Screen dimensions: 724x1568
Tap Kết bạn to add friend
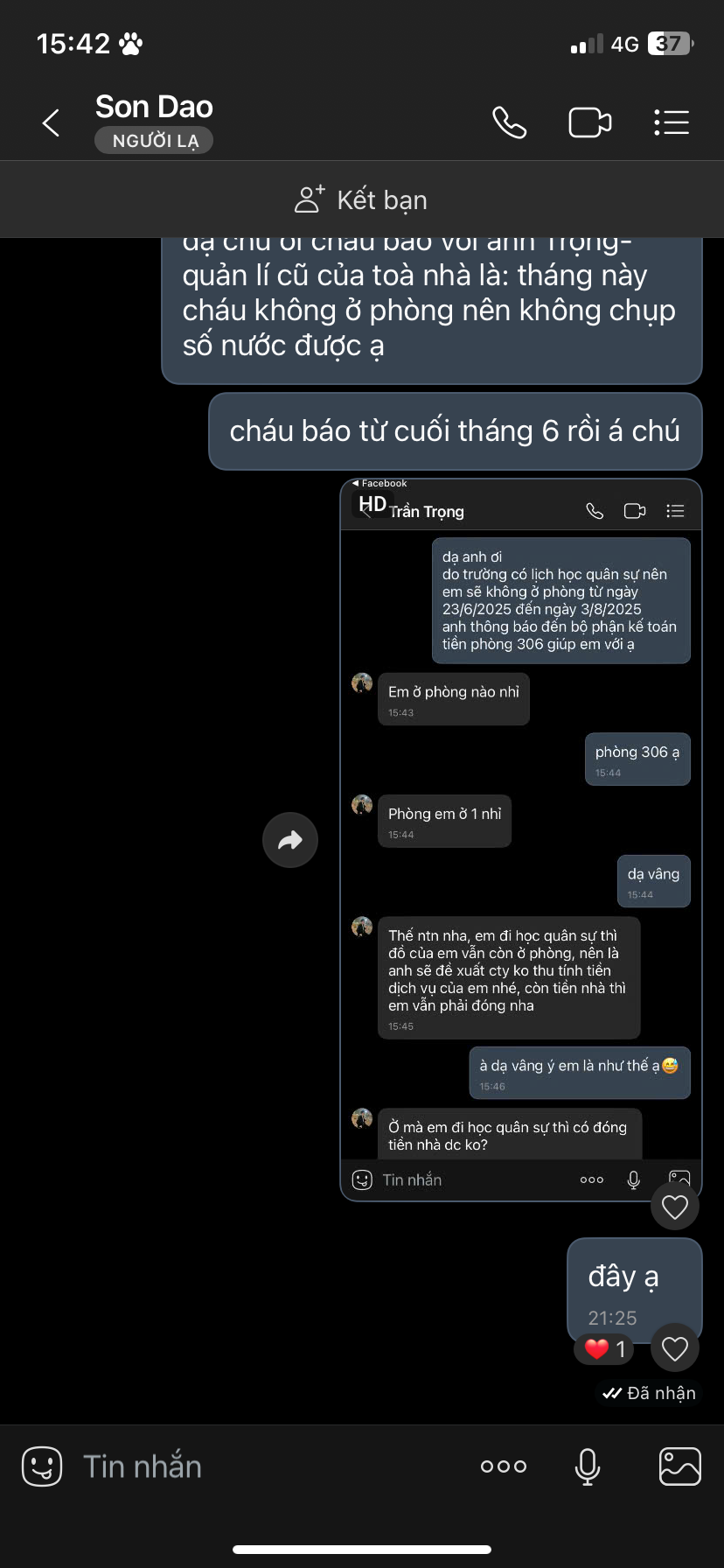(361, 199)
